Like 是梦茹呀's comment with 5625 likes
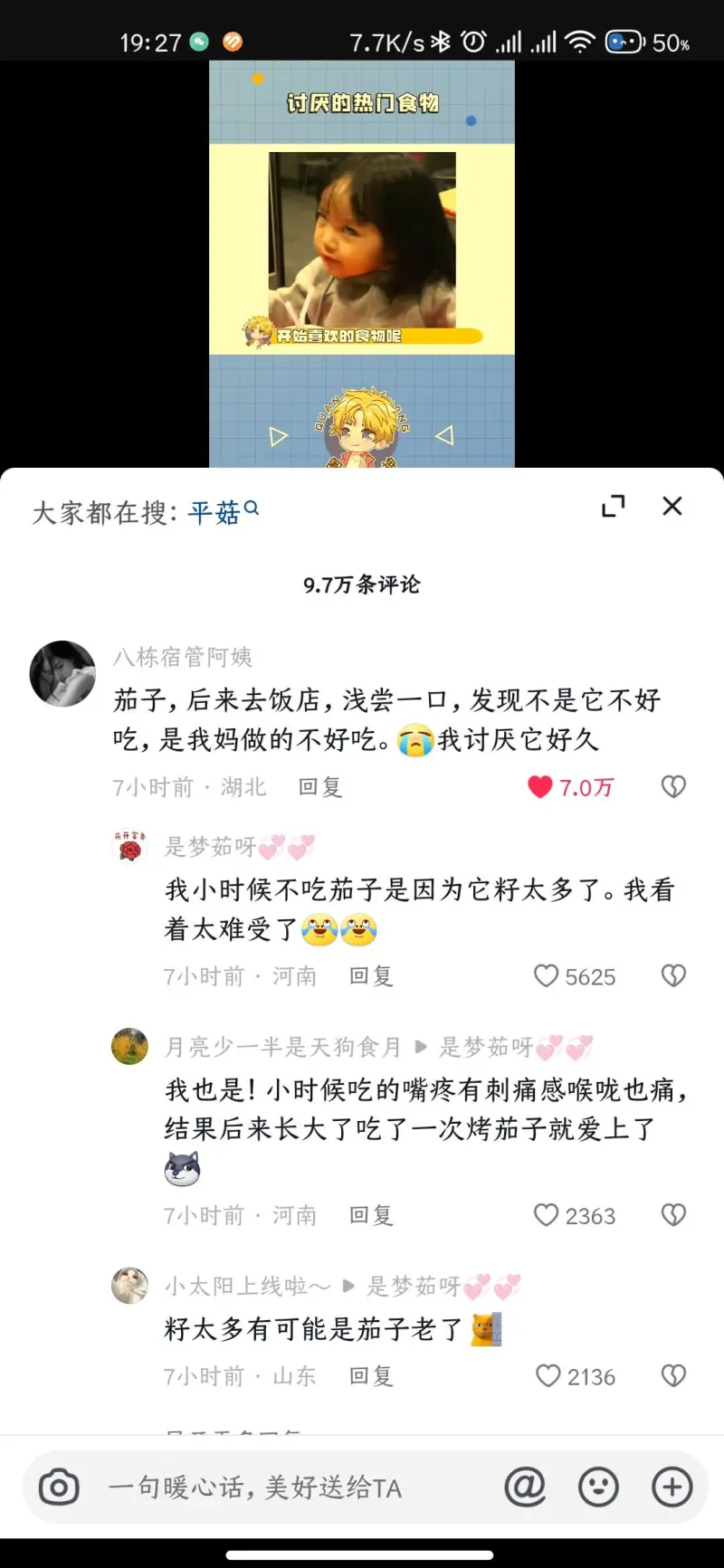 pos(546,976)
